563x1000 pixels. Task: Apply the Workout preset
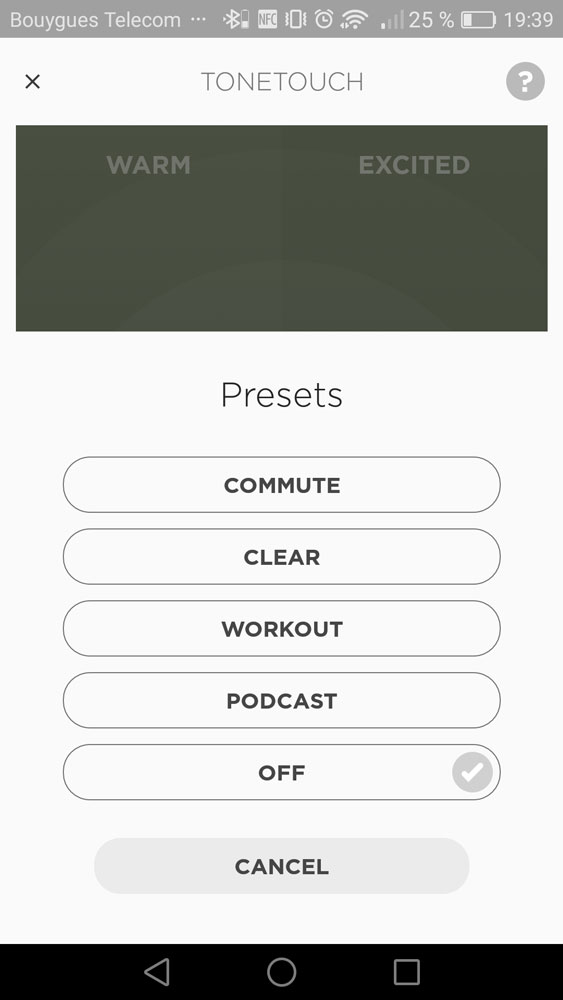(282, 629)
